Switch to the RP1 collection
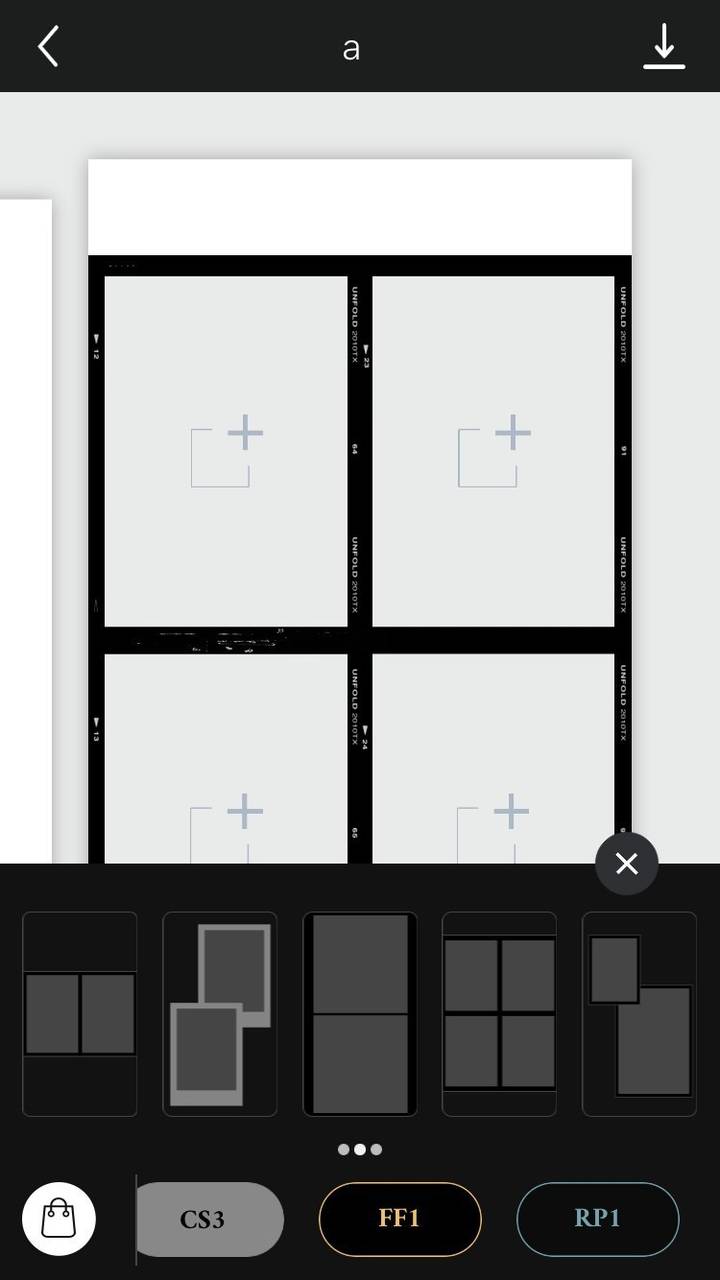Viewport: 720px width, 1280px height. (597, 1219)
